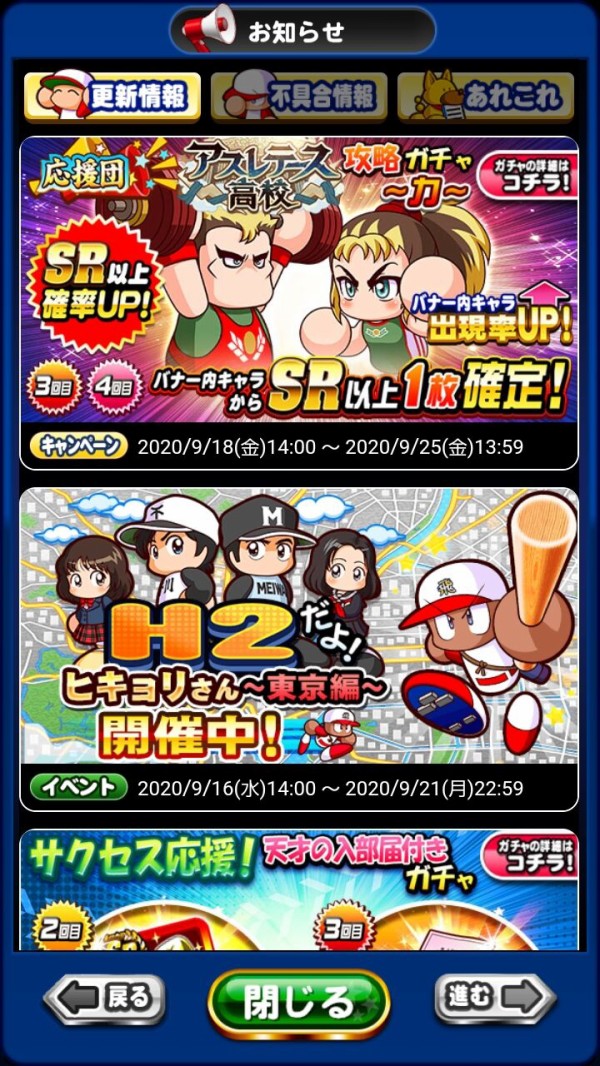Open the サクセス応援 ガチャ banner
The width and height of the screenshot is (600, 1066).
click(x=299, y=890)
